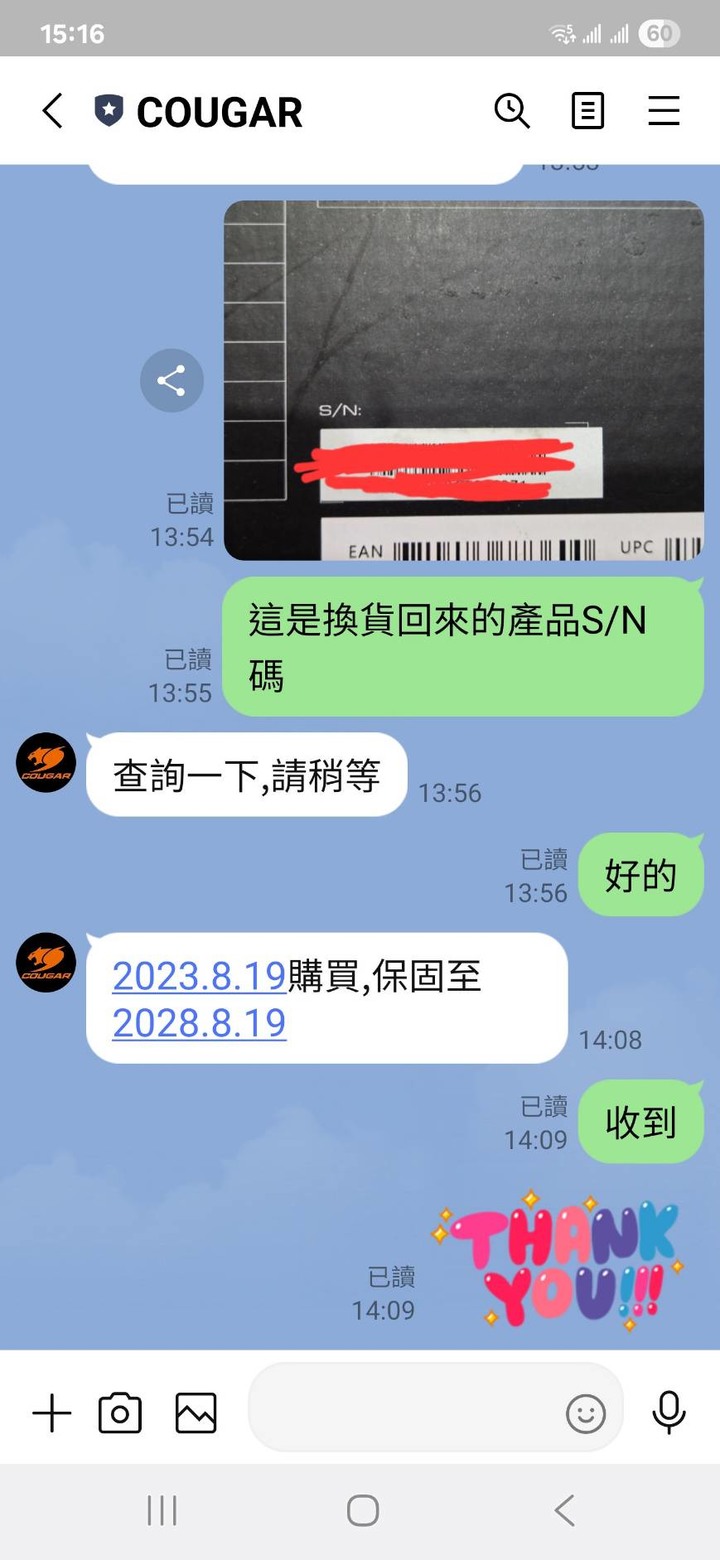Record a voice message with microphone
This screenshot has width=720, height=1560.
pos(668,1414)
